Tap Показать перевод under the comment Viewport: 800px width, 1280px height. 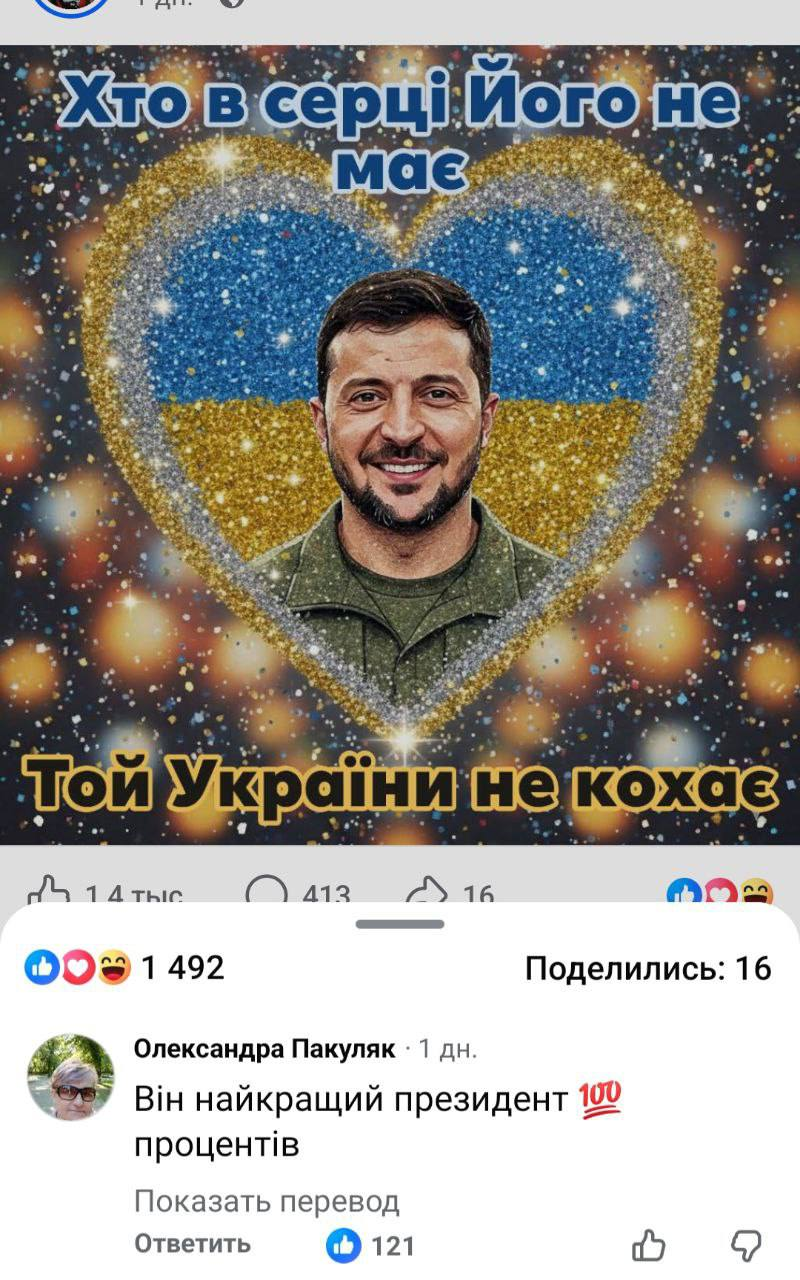266,1201
